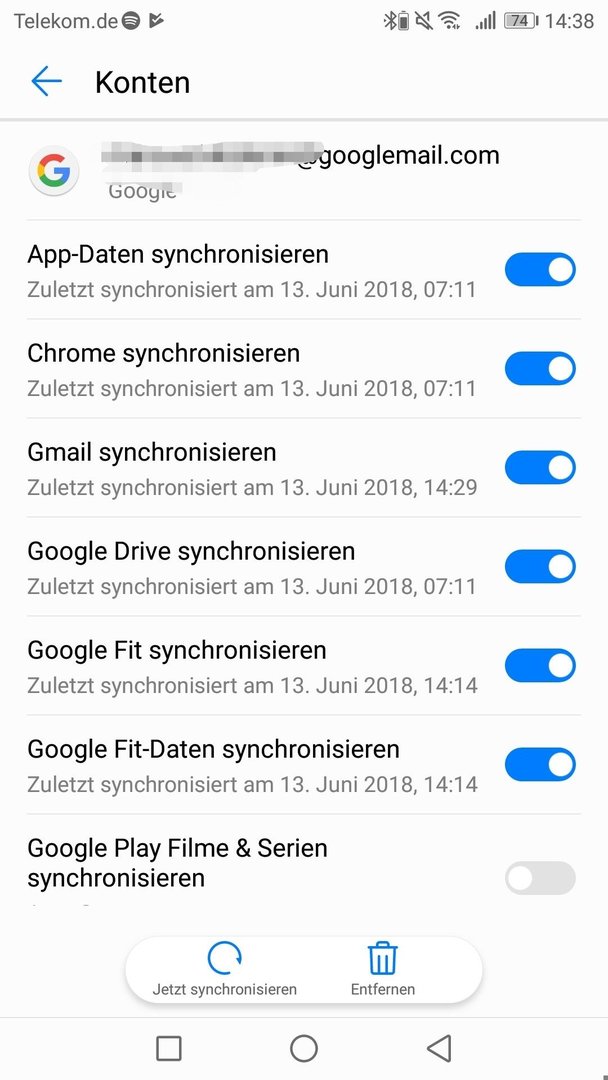Disable the App-Daten synchronisieren switch

tap(540, 269)
